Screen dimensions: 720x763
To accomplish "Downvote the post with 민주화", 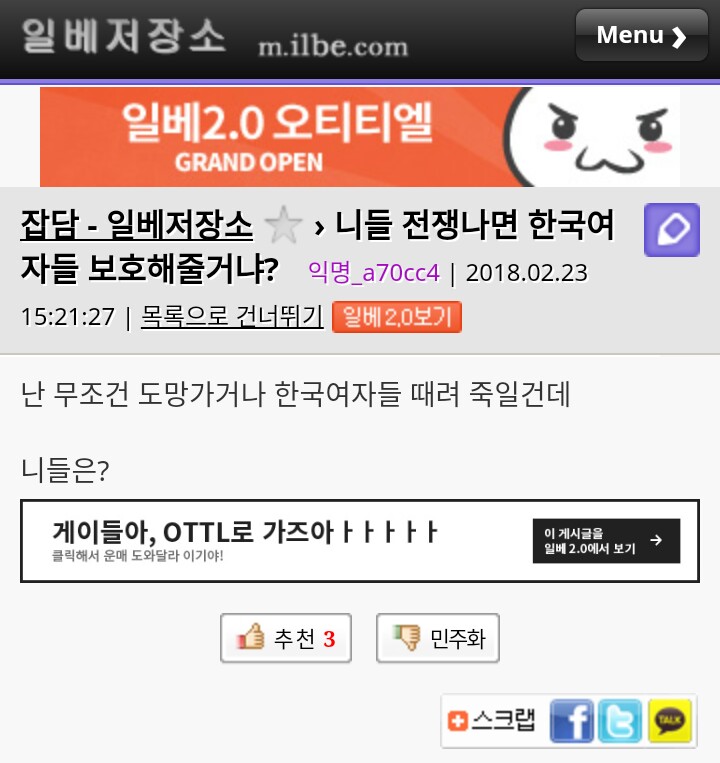I will (437, 638).
